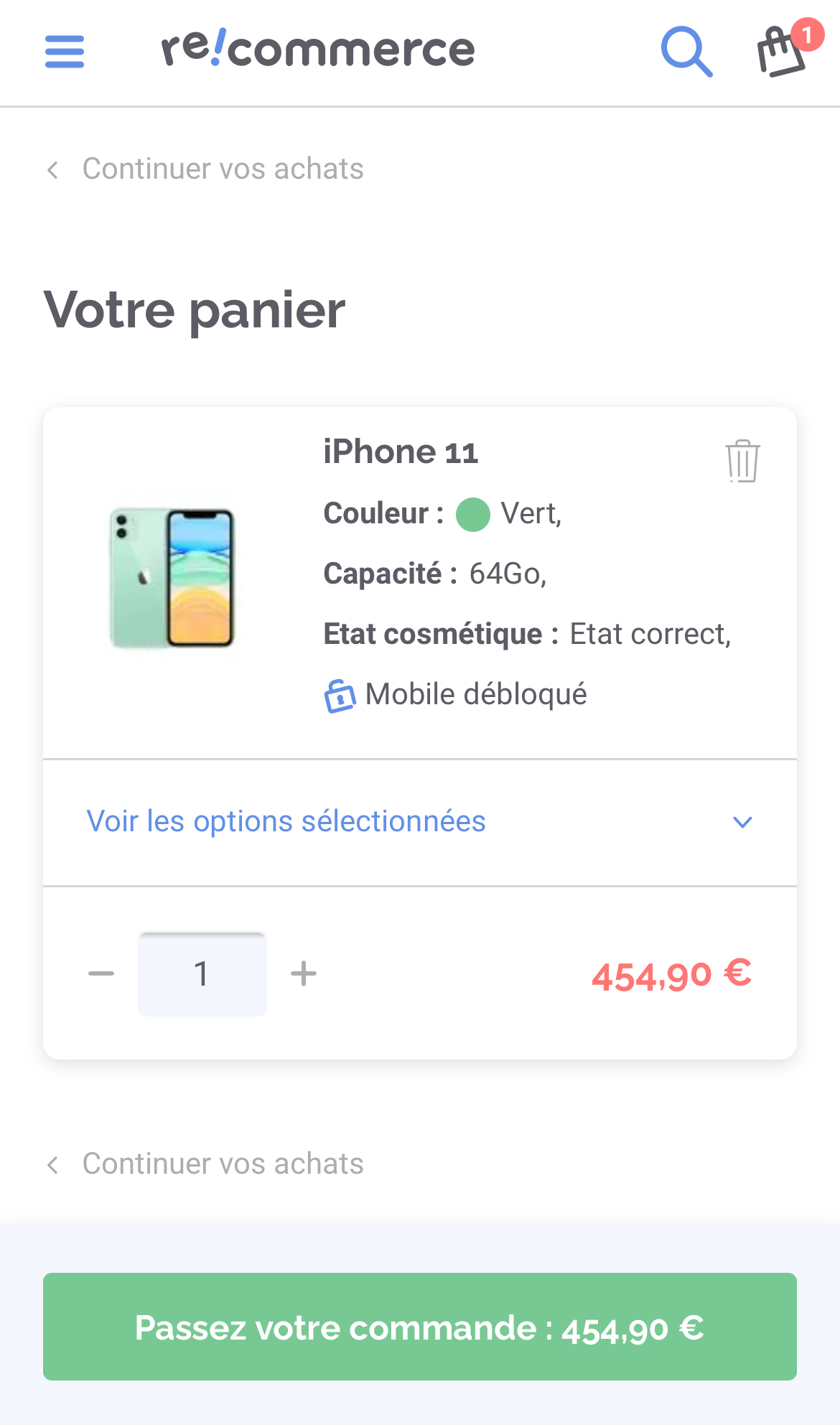The image size is (840, 1425).
Task: Tap the quantity field showing 1
Action: click(x=202, y=974)
